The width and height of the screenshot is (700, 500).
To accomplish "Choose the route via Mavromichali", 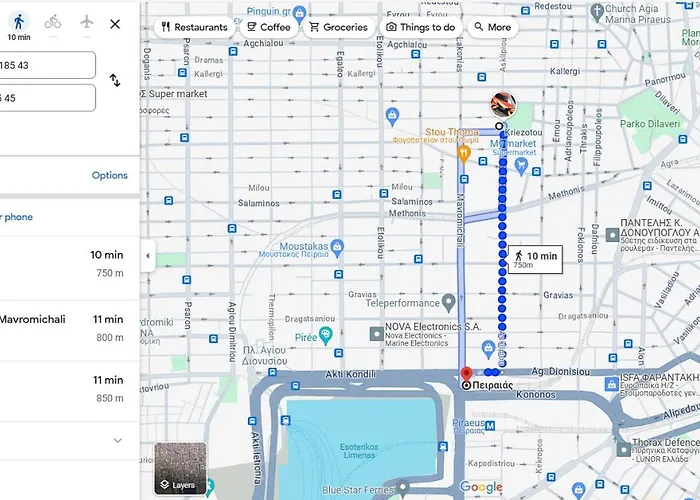I will pos(68,327).
